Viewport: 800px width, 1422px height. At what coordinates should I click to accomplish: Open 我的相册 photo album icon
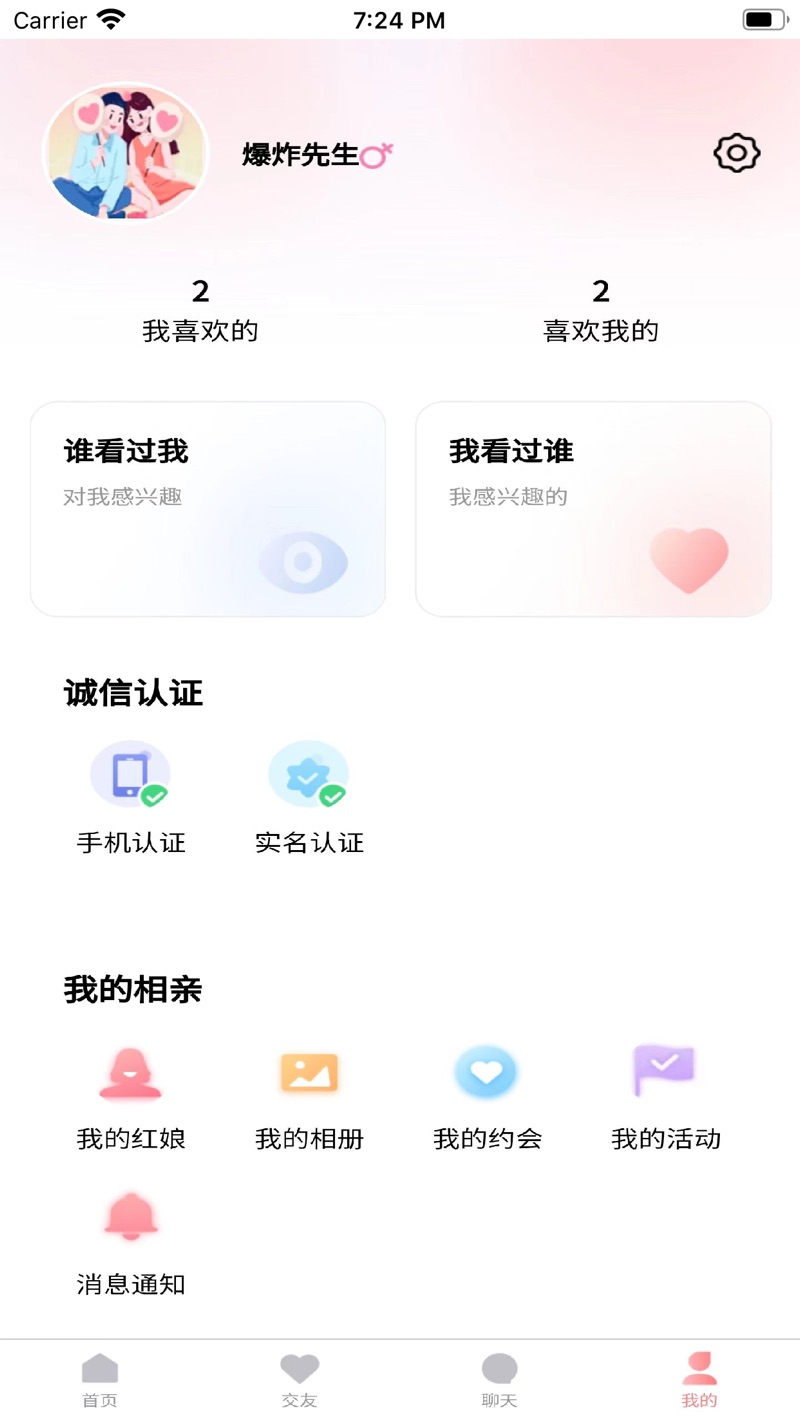coord(308,1072)
